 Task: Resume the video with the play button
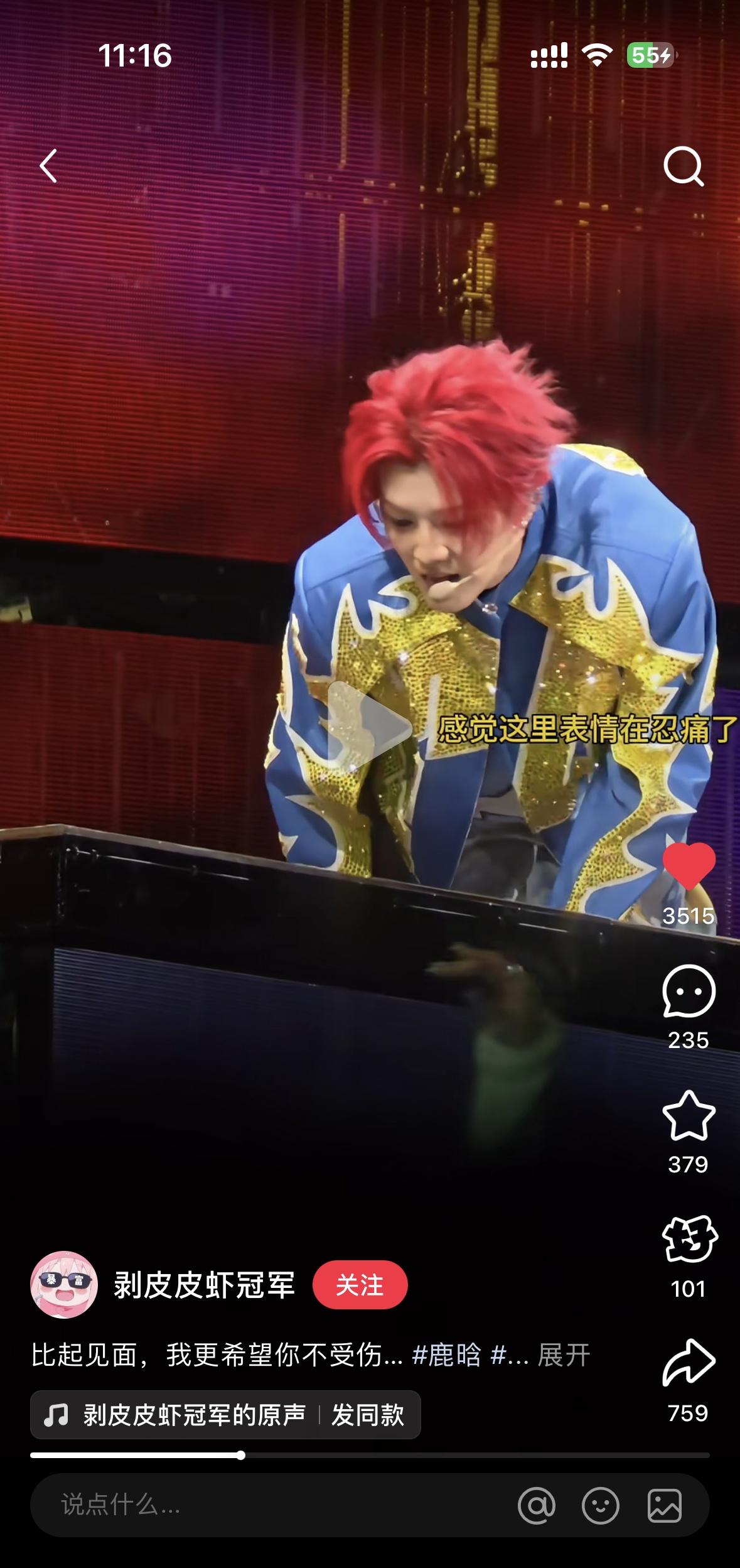click(368, 727)
